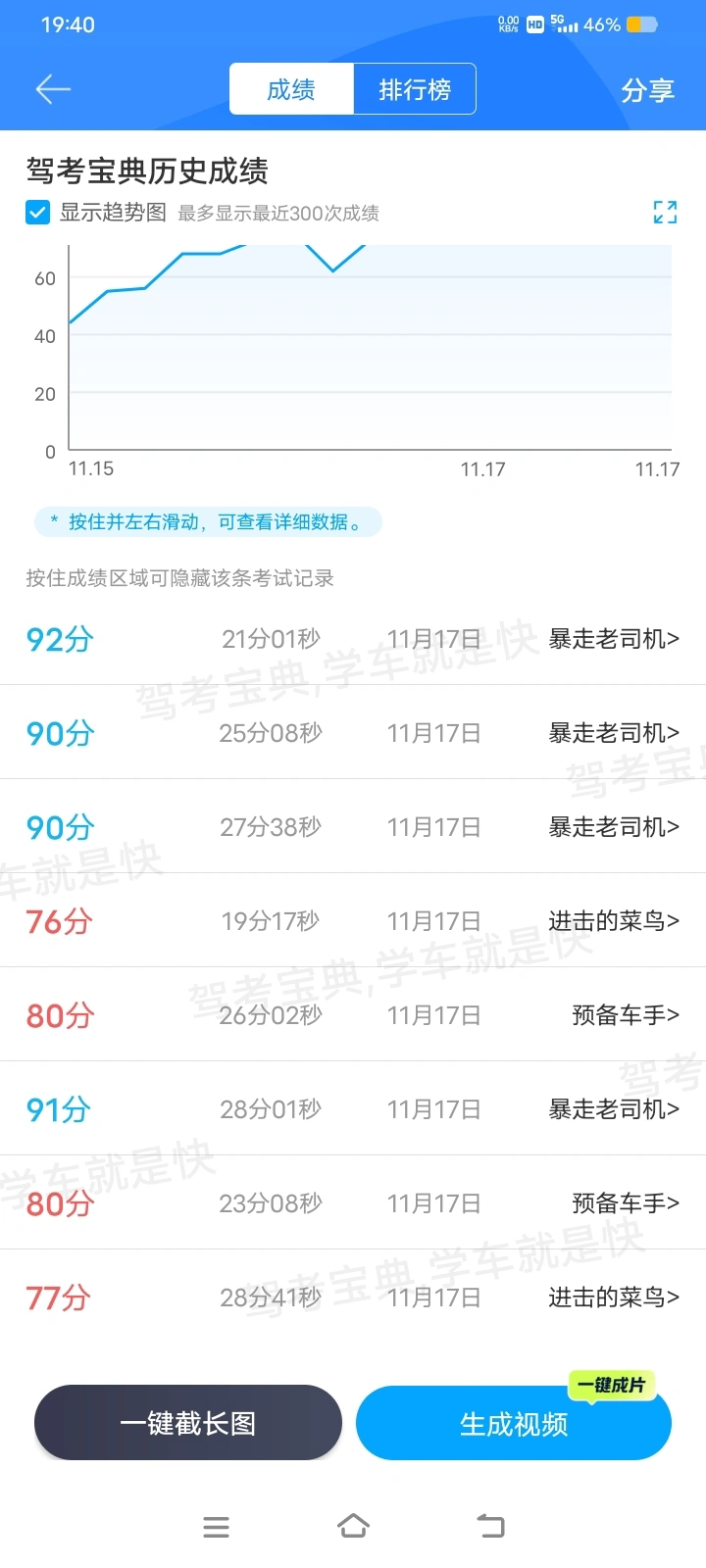Open the 80分 record taking 23分08秒
This screenshot has height=1568, width=706.
click(x=353, y=1203)
